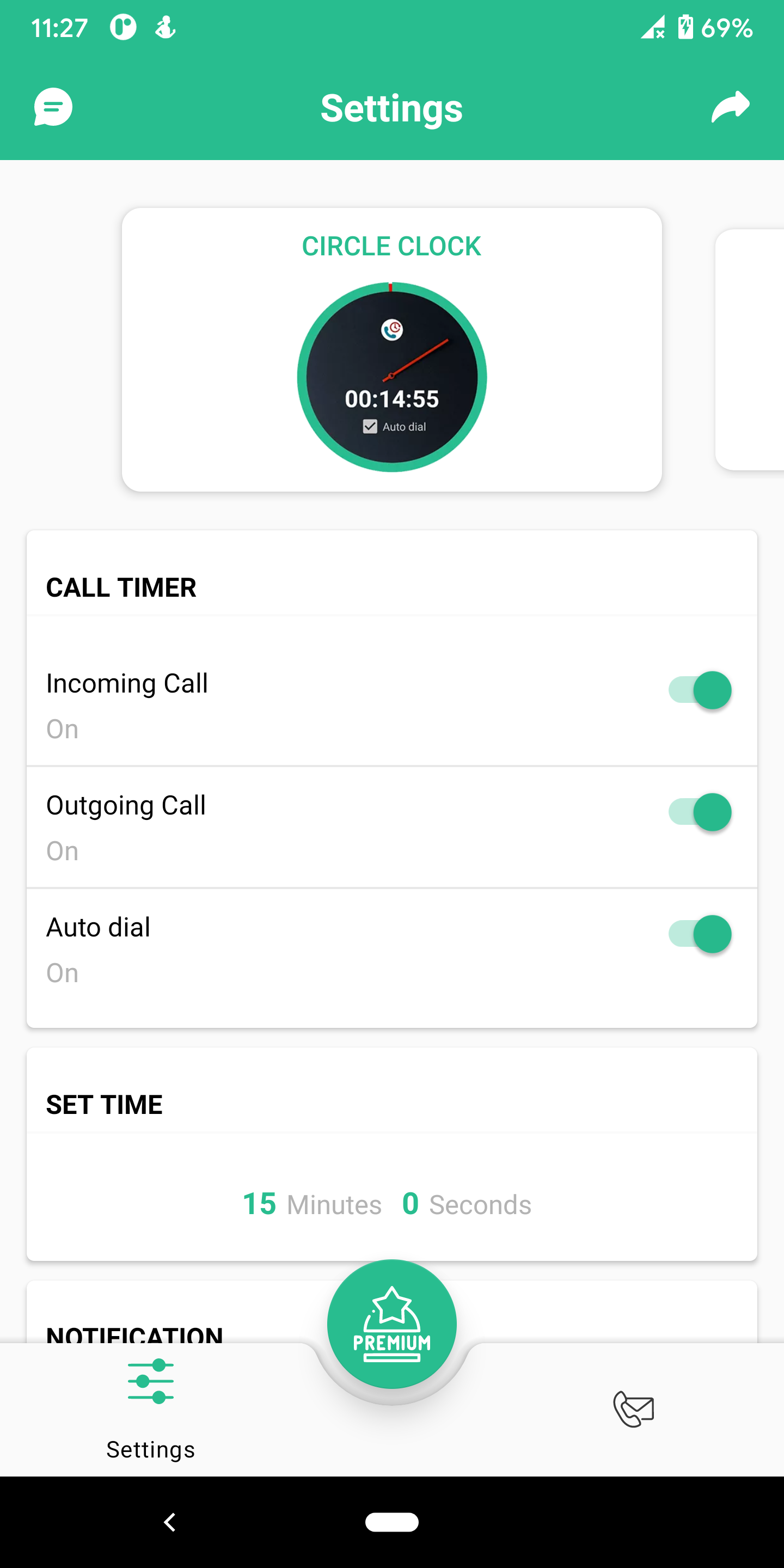Open the phone and envelope tab
Screen dimensions: 784x1568
click(x=633, y=1408)
